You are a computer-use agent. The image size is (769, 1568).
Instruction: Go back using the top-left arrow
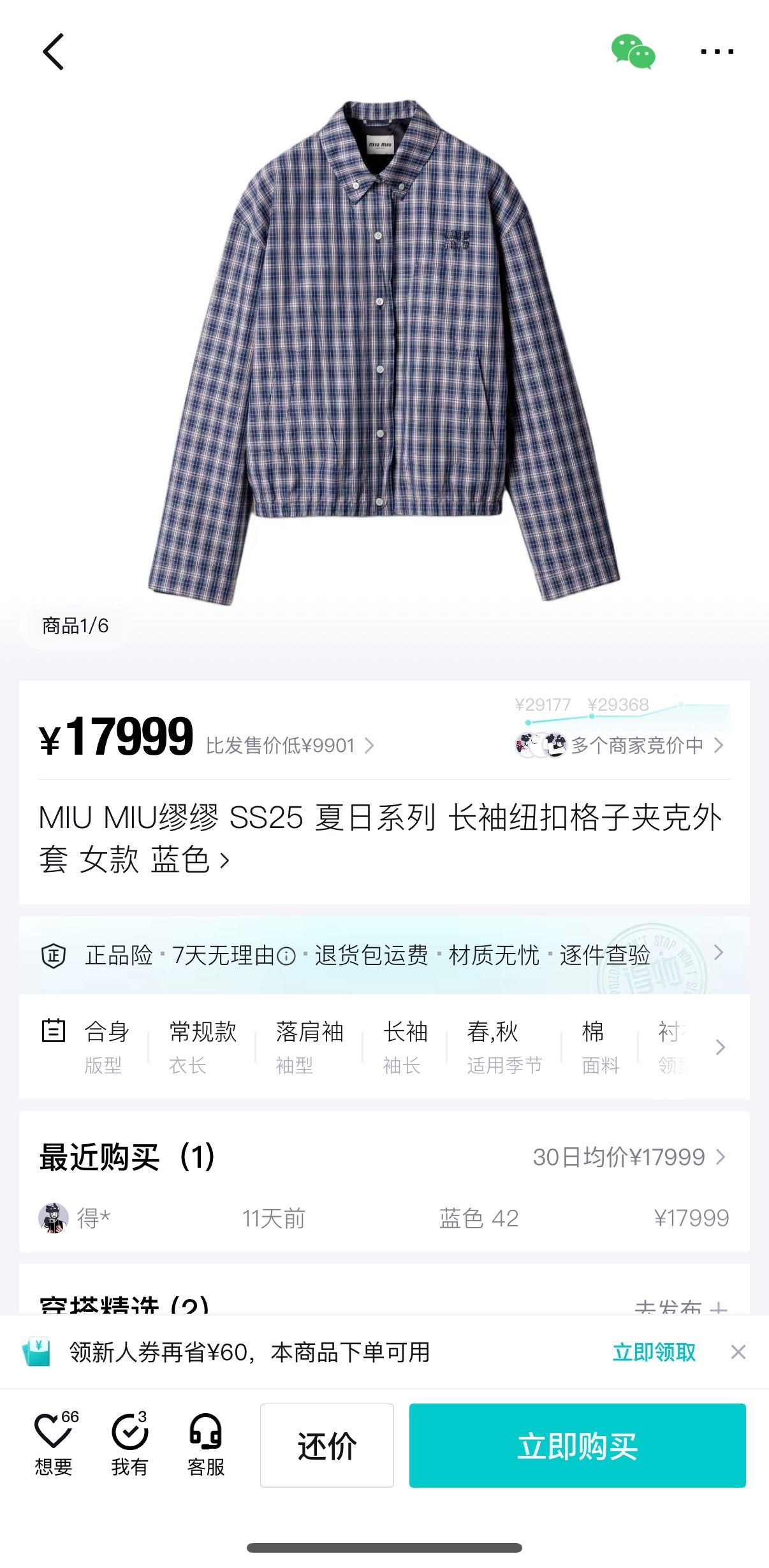click(x=54, y=52)
